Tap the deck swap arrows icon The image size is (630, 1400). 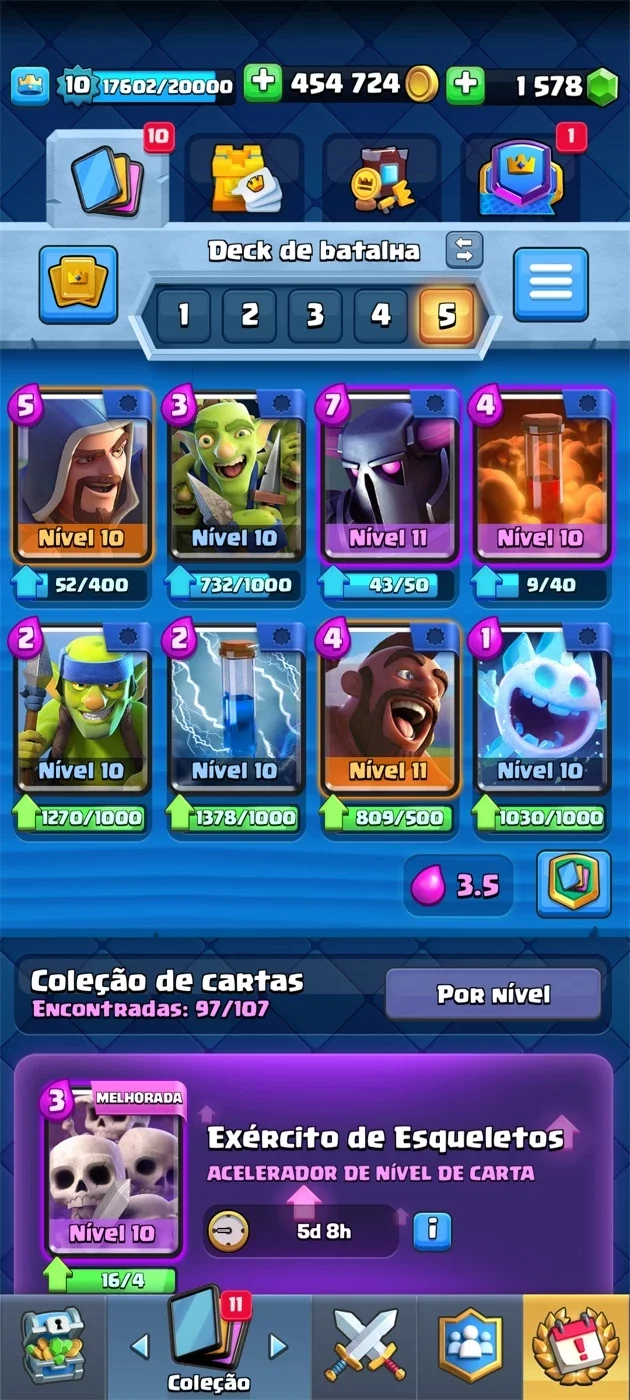pyautogui.click(x=464, y=250)
